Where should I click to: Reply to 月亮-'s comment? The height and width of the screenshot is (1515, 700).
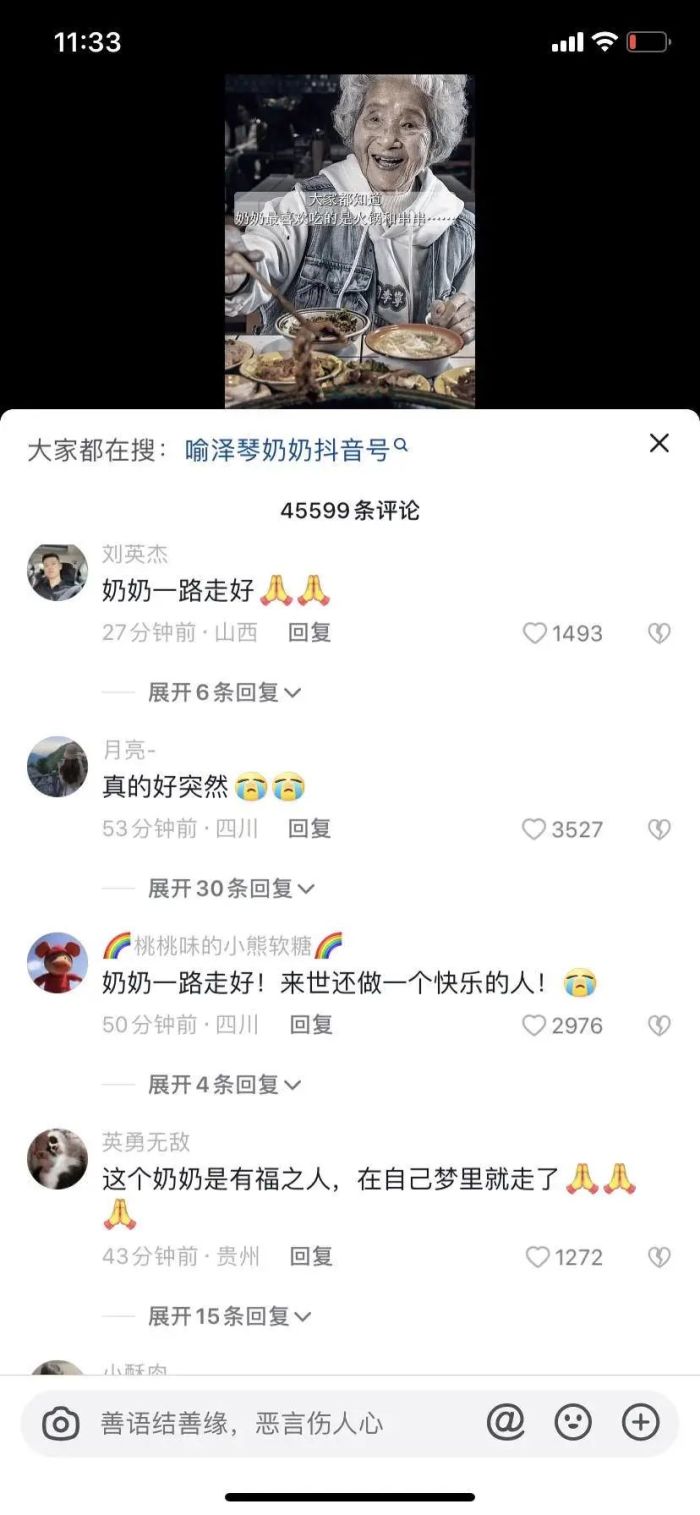tap(309, 828)
